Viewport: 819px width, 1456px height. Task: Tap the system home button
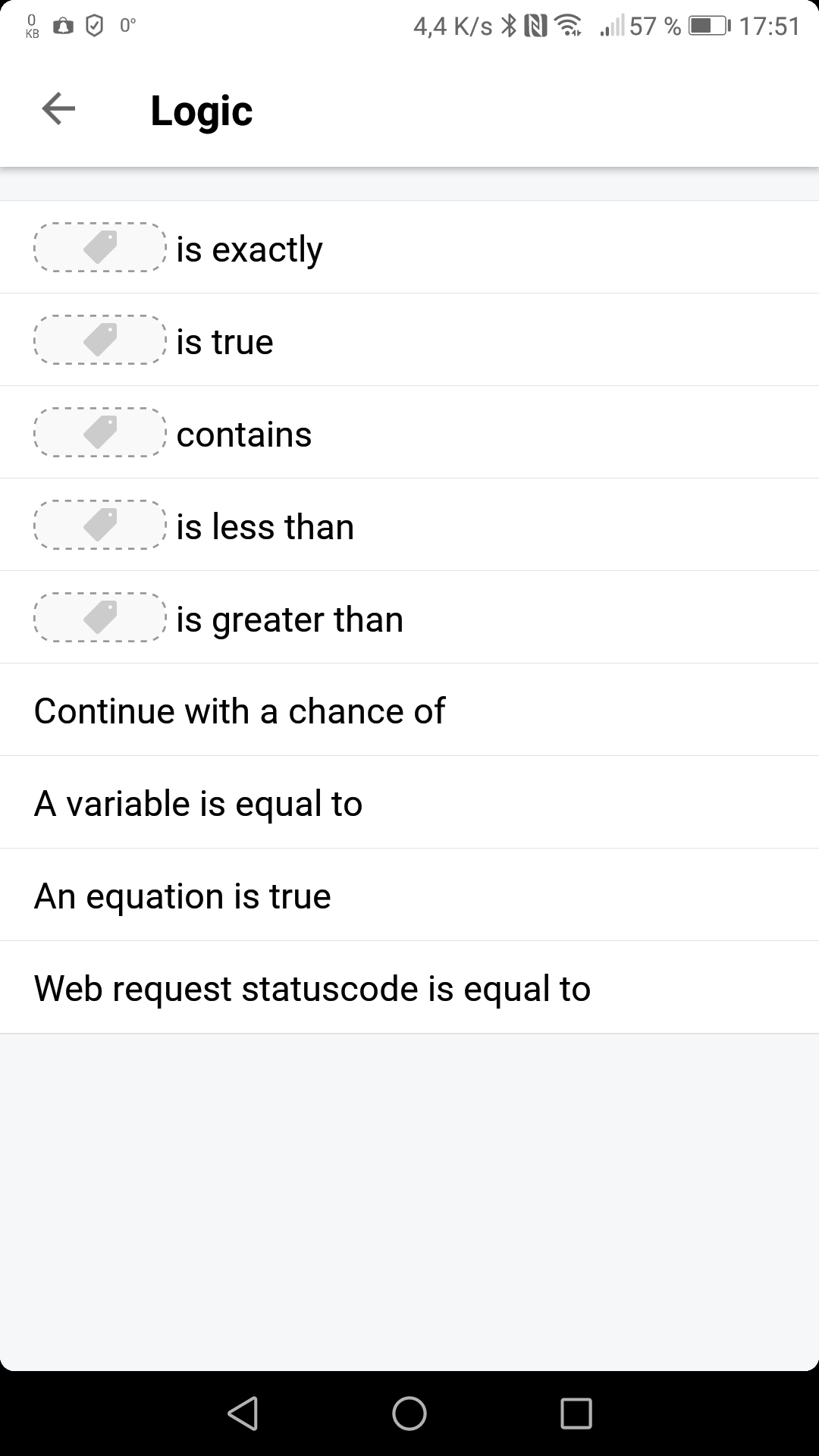click(409, 1414)
